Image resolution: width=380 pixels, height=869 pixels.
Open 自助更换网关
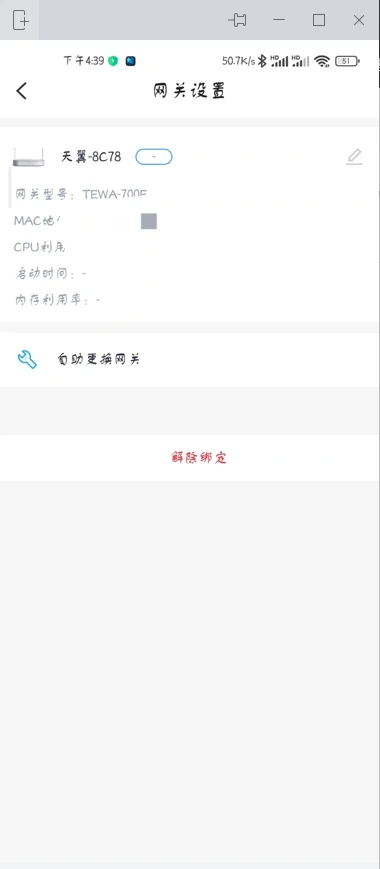[190, 359]
